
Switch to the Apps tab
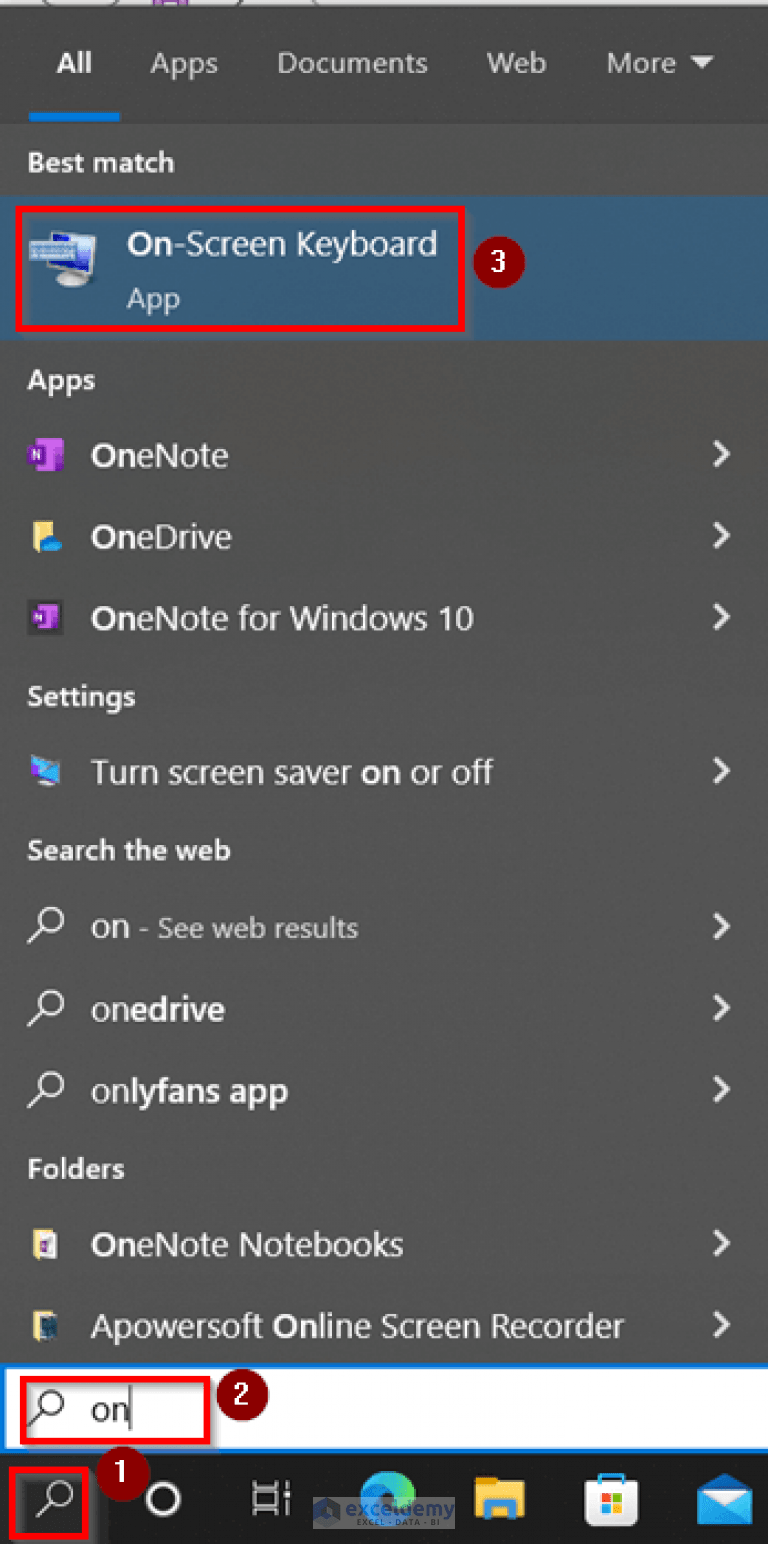click(x=184, y=64)
